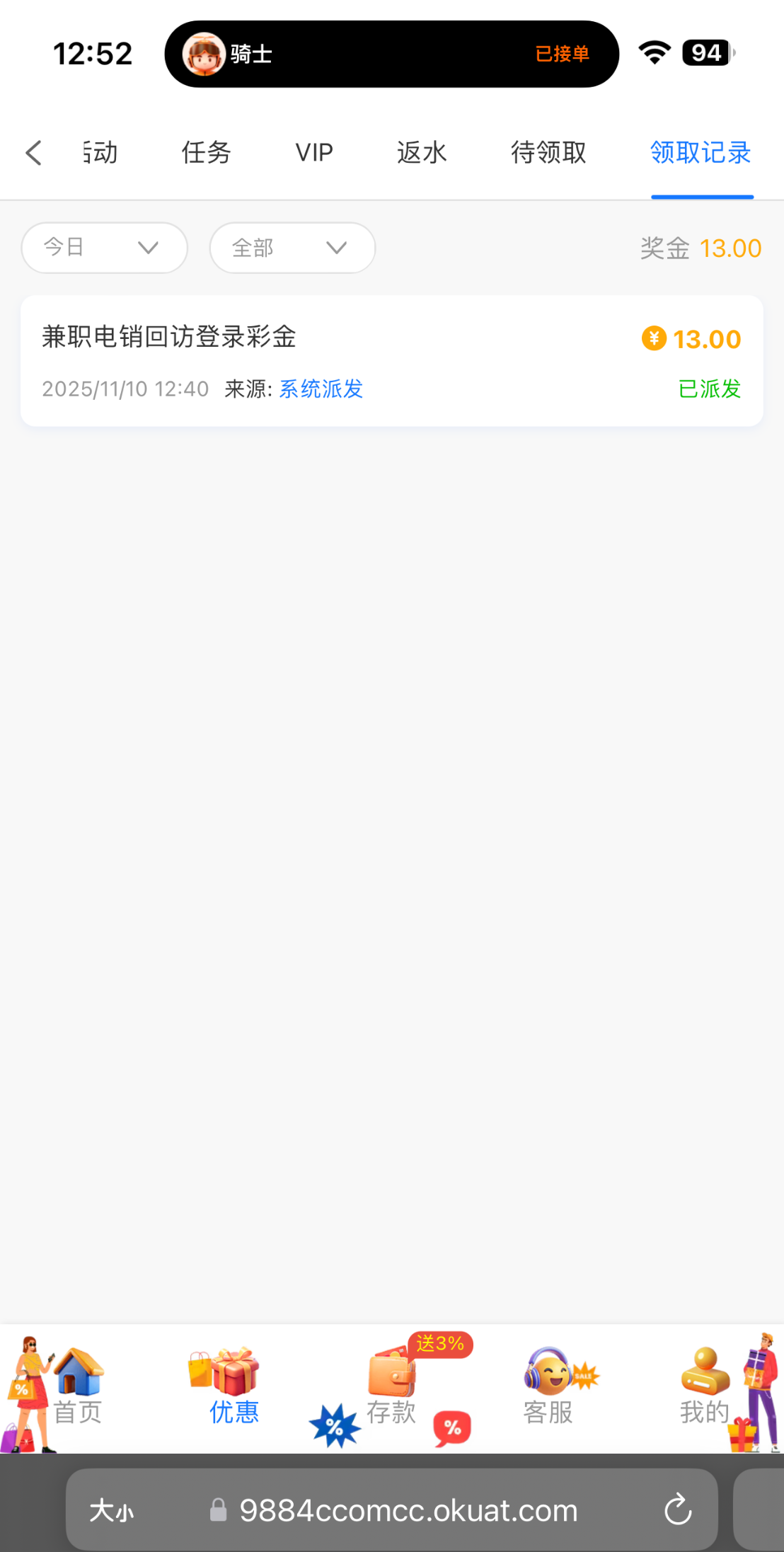Select the 待领取 tab
The height and width of the screenshot is (1552, 784).
click(548, 153)
